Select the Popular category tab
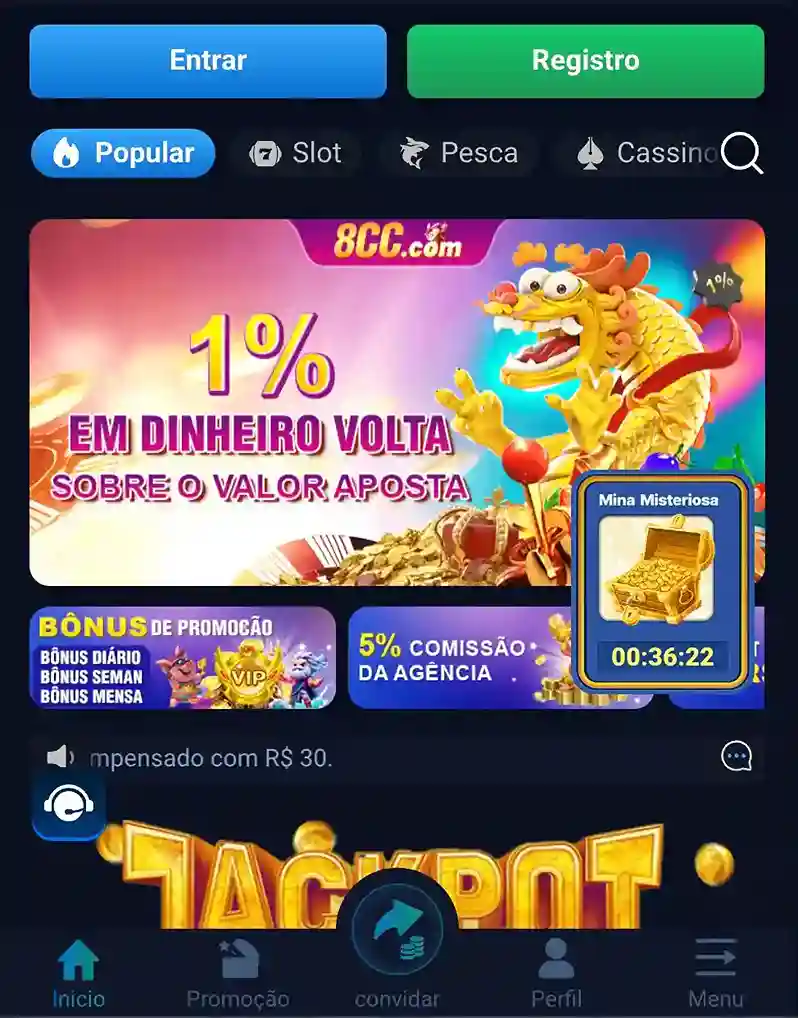Image resolution: width=798 pixels, height=1018 pixels. pos(123,153)
